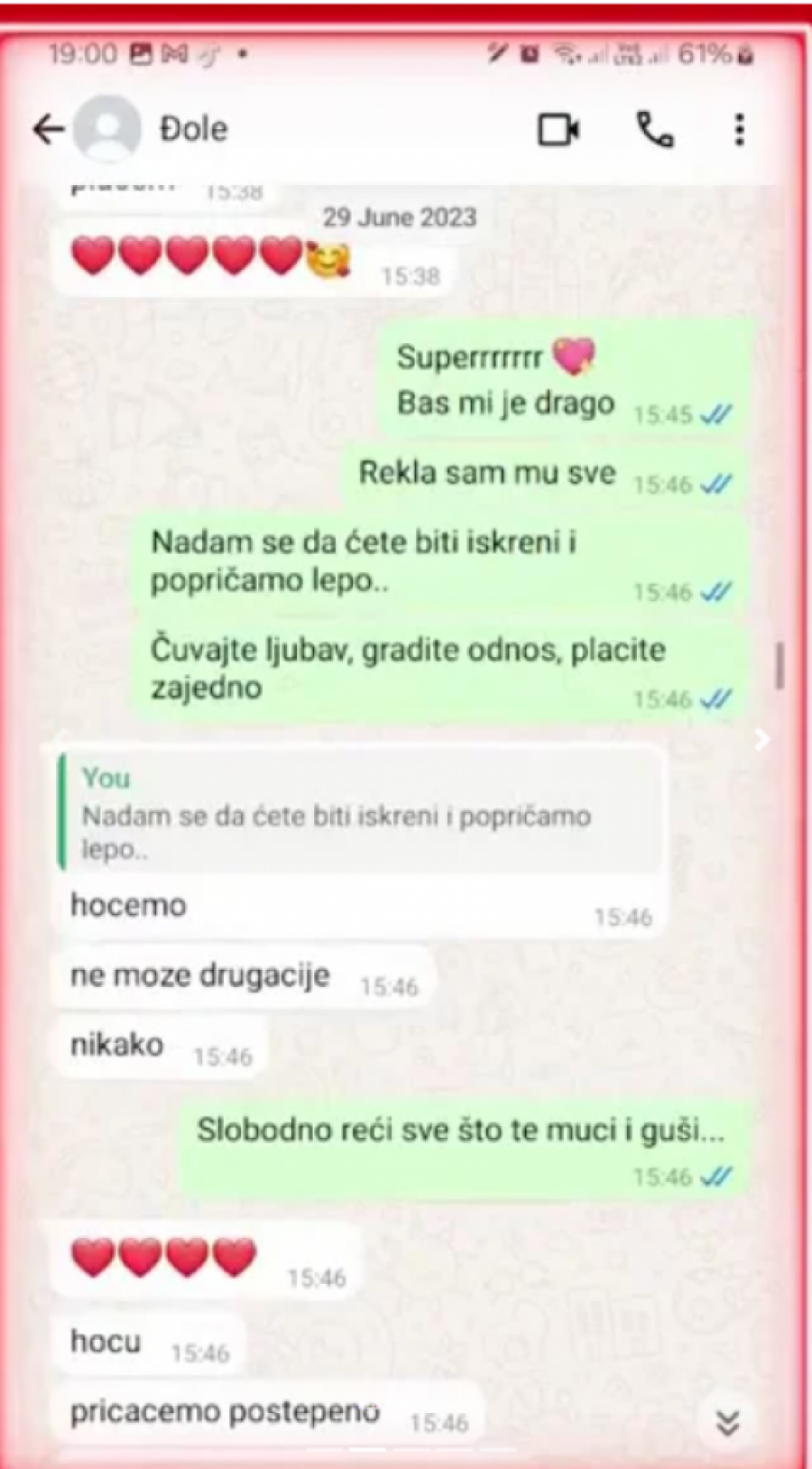
Task: Open Đole's profile picture
Action: [107, 129]
